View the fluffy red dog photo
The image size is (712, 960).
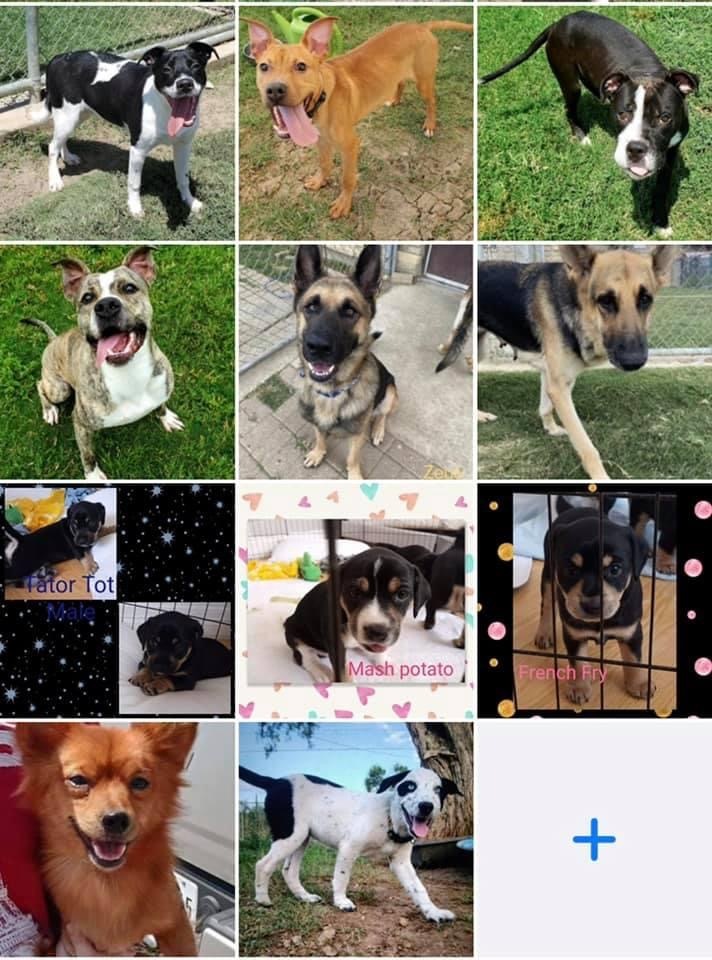[118, 840]
